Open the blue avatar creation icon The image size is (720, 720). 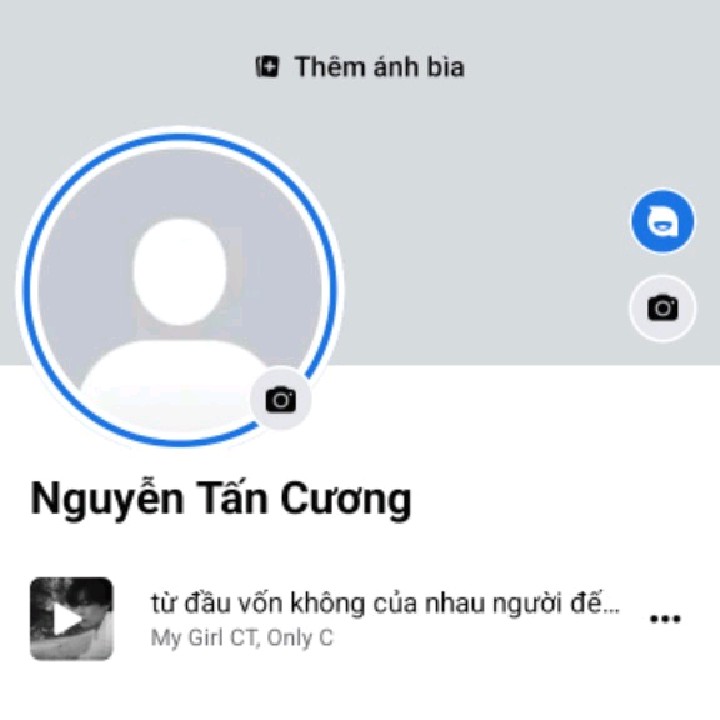[x=662, y=222]
